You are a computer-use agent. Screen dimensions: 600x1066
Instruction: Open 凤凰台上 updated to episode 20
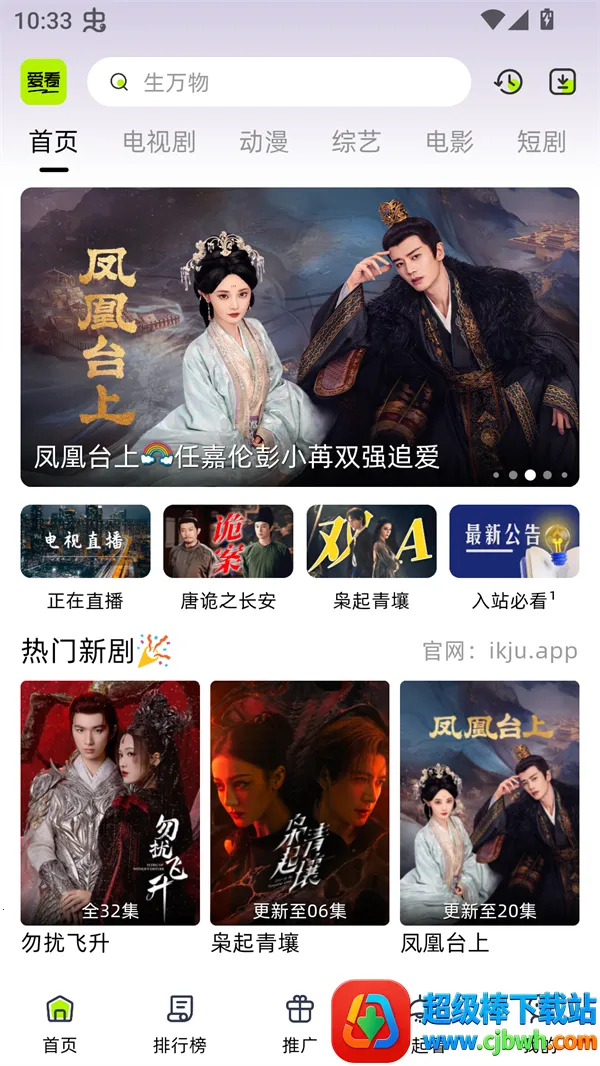pyautogui.click(x=489, y=803)
